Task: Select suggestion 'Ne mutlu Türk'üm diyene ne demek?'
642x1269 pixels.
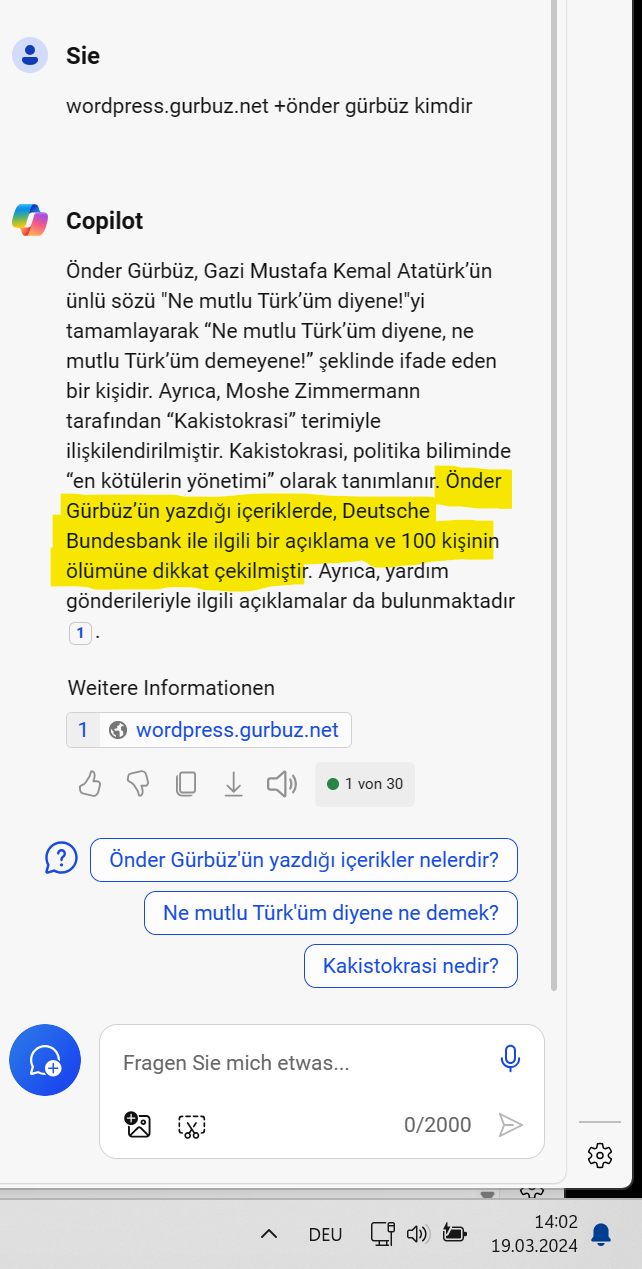Action: tap(331, 912)
